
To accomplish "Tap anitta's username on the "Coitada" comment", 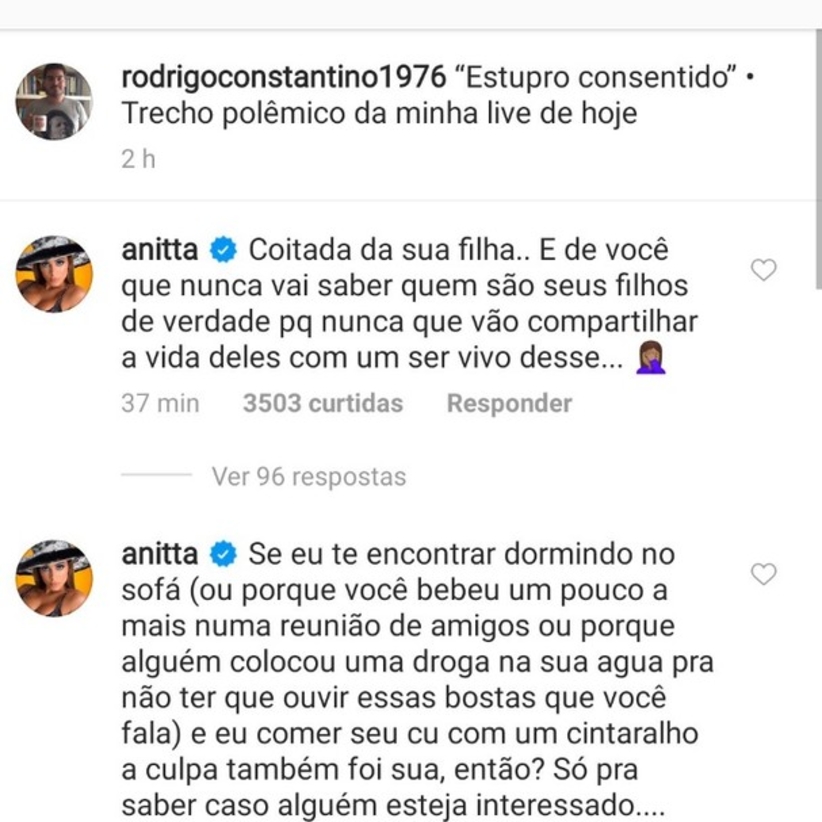I will pyautogui.click(x=159, y=247).
